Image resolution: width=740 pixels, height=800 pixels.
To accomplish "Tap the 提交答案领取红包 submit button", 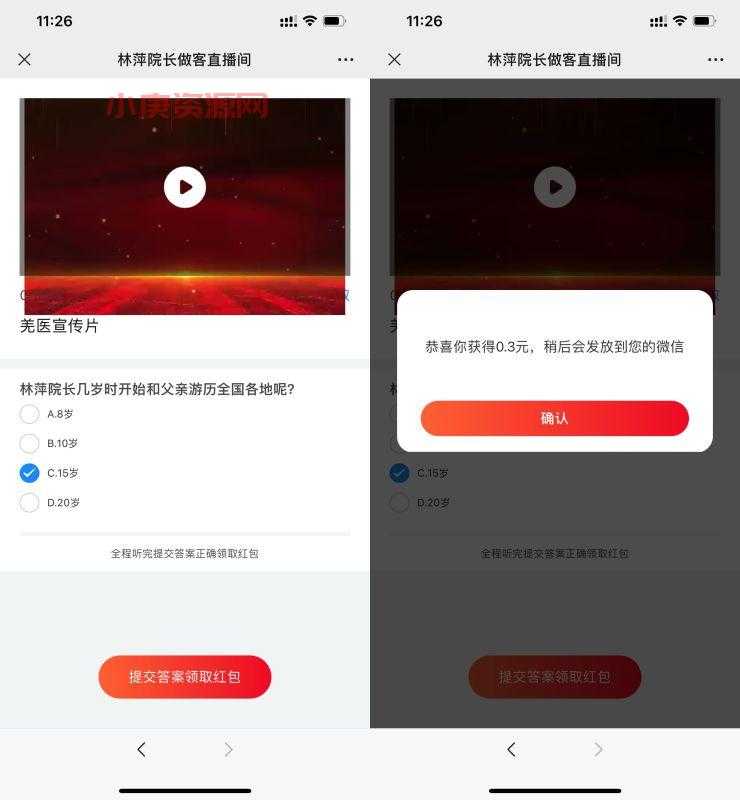I will coord(185,677).
